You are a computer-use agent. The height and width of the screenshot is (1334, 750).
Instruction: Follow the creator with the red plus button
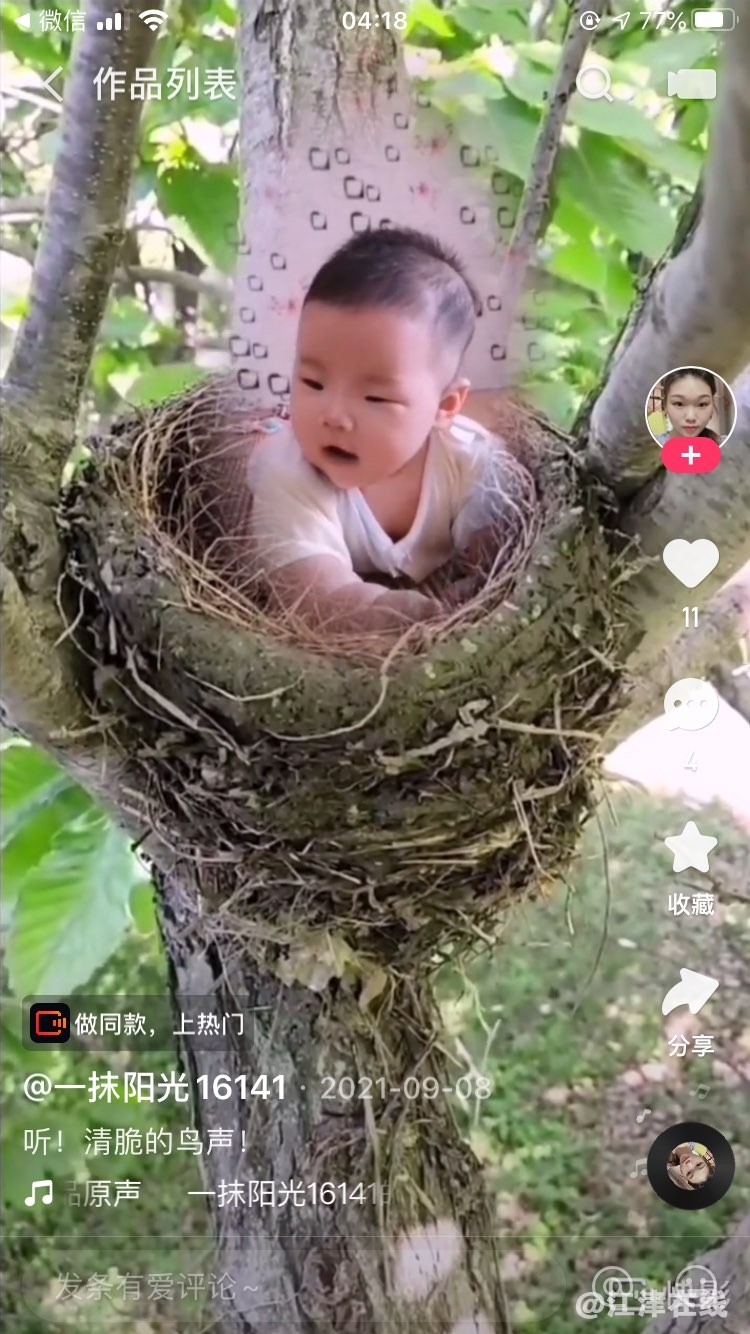pyautogui.click(x=690, y=456)
